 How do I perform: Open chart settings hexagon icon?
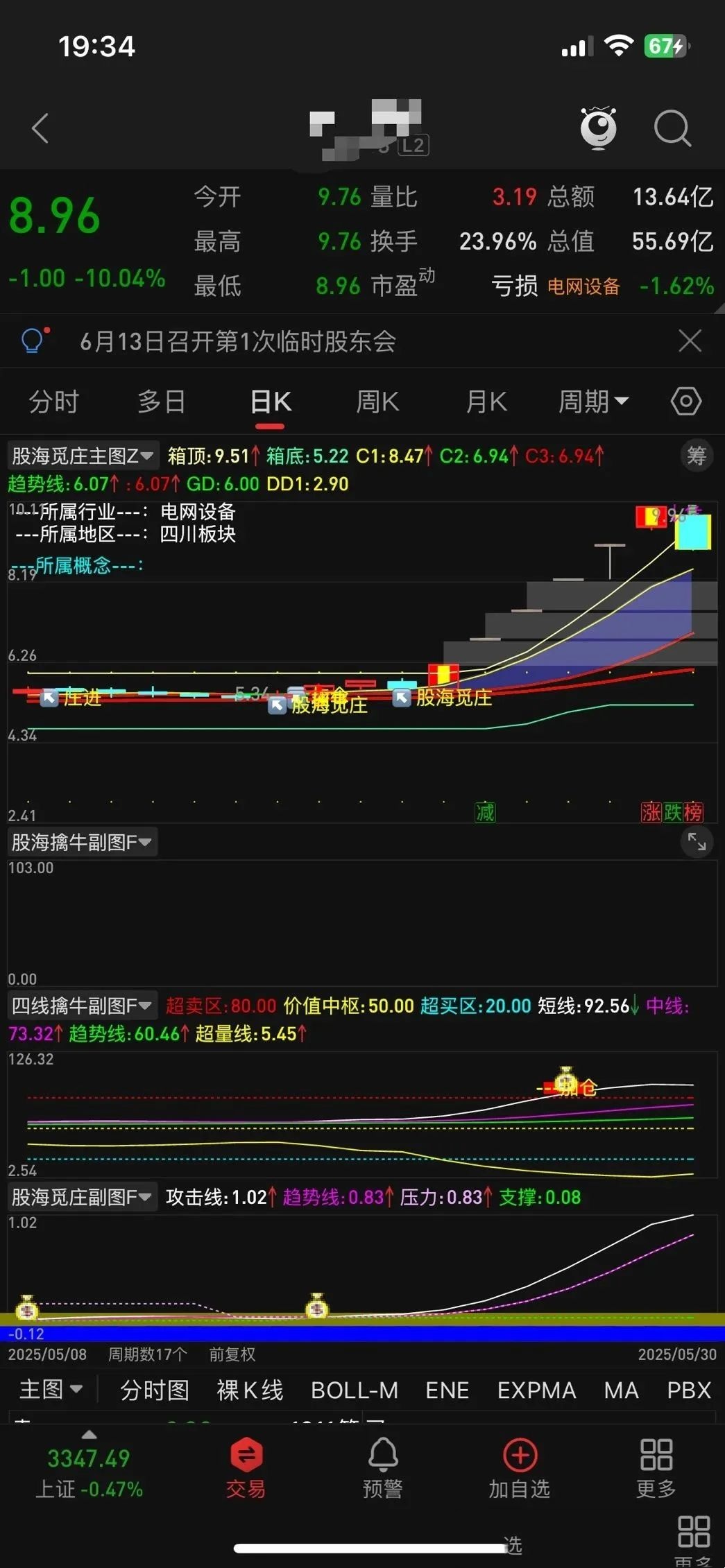click(x=685, y=402)
